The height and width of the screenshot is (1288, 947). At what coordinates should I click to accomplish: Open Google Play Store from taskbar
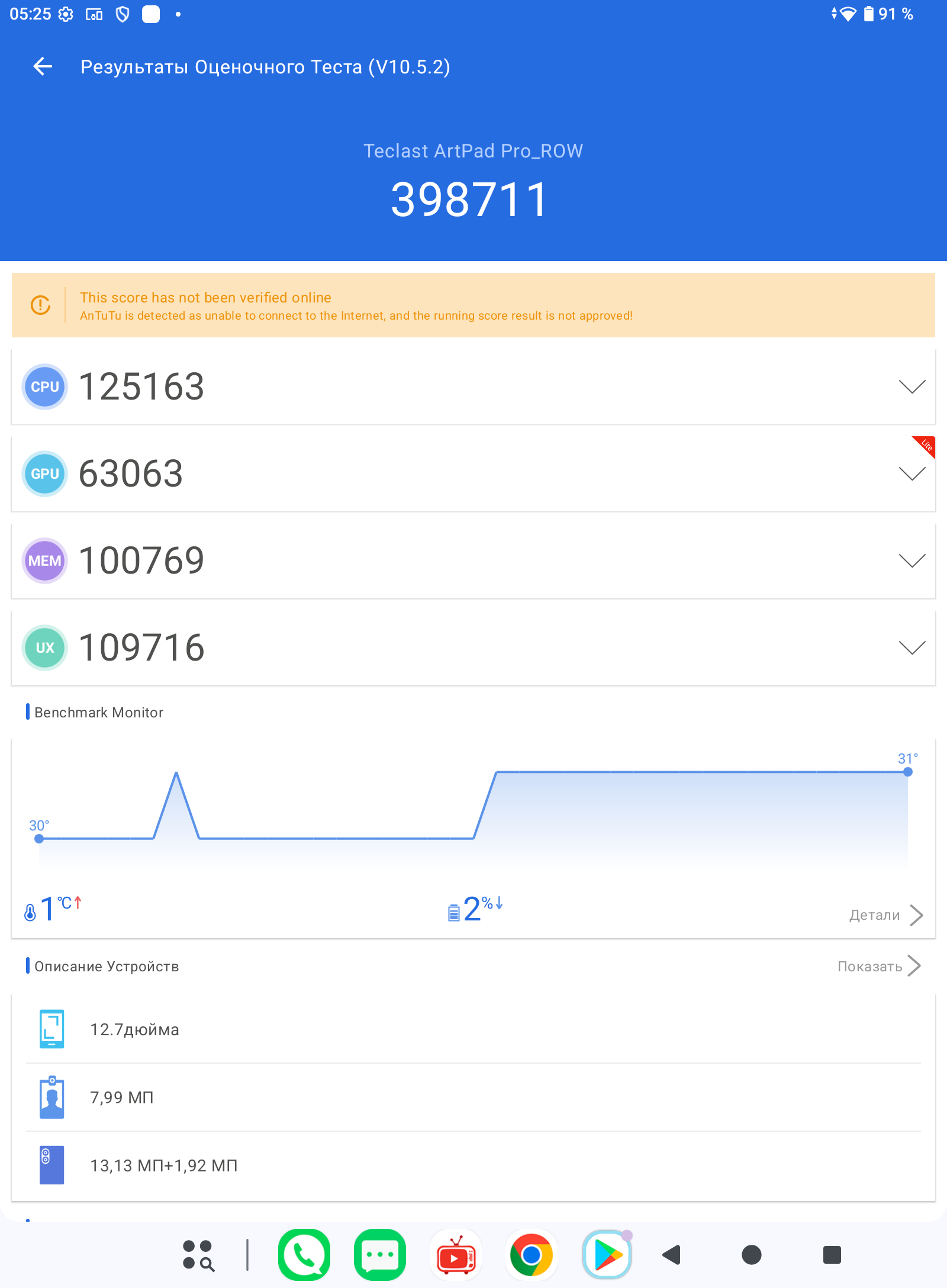point(607,1255)
